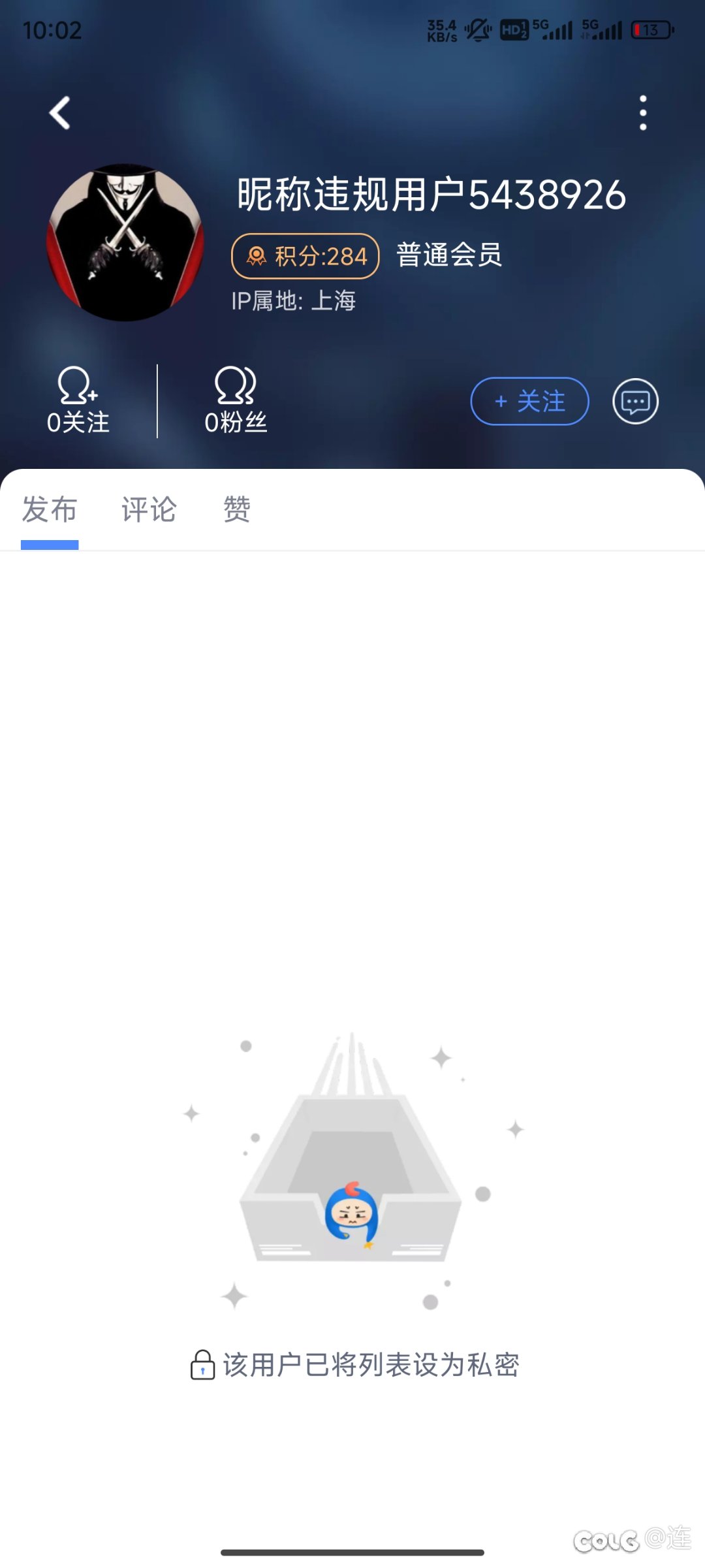The width and height of the screenshot is (705, 1568).
Task: Select the 发布 tab
Action: 50,509
